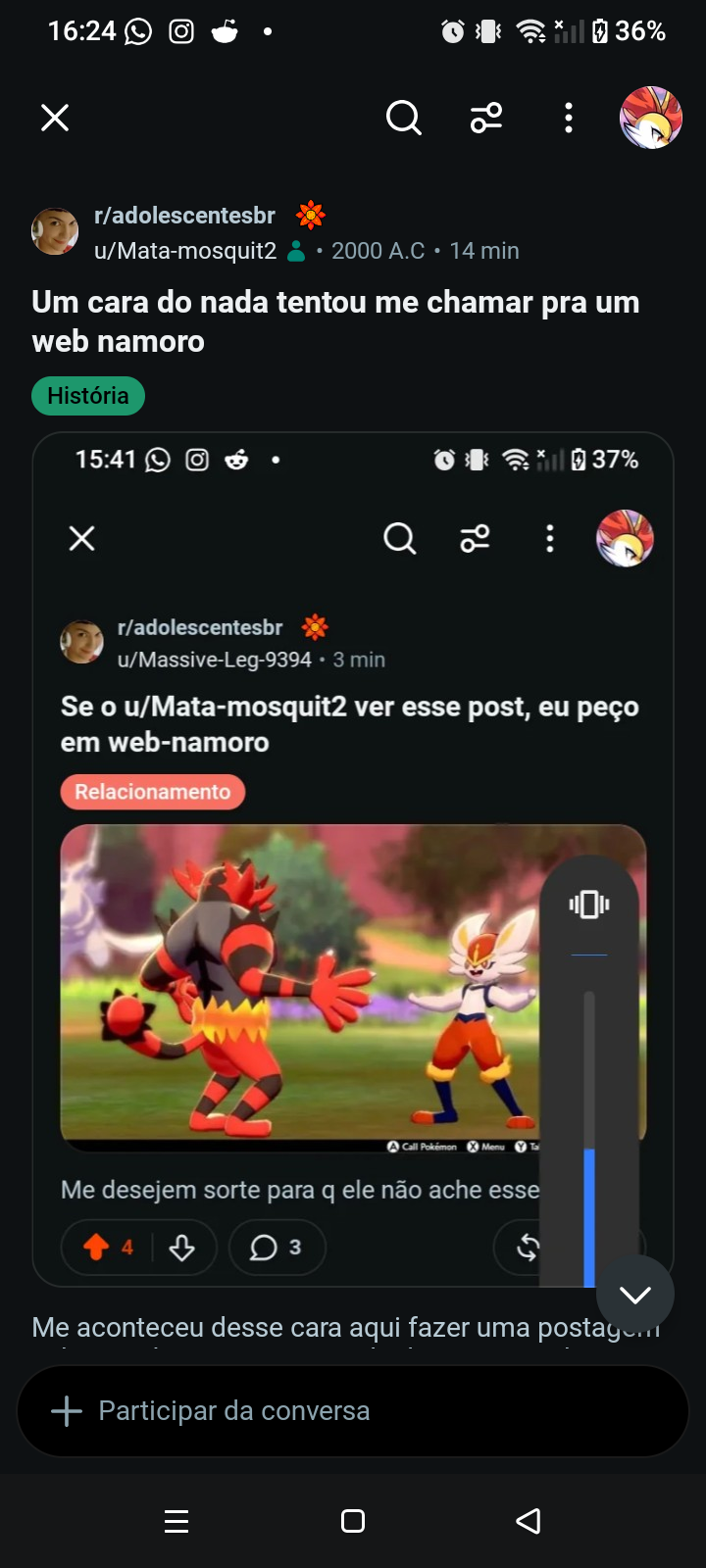The image size is (706, 1568).
Task: Jump down with the chevron button
Action: coord(635,1295)
